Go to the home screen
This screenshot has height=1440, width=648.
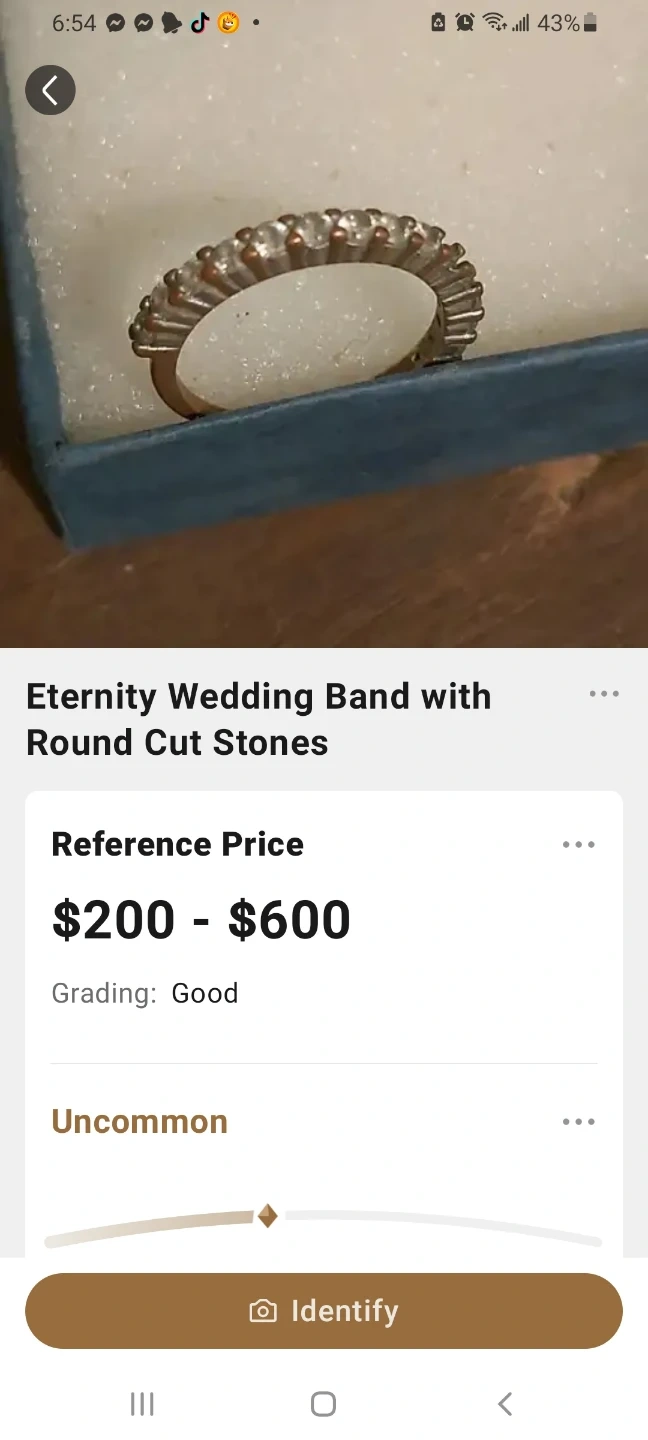pos(323,1404)
